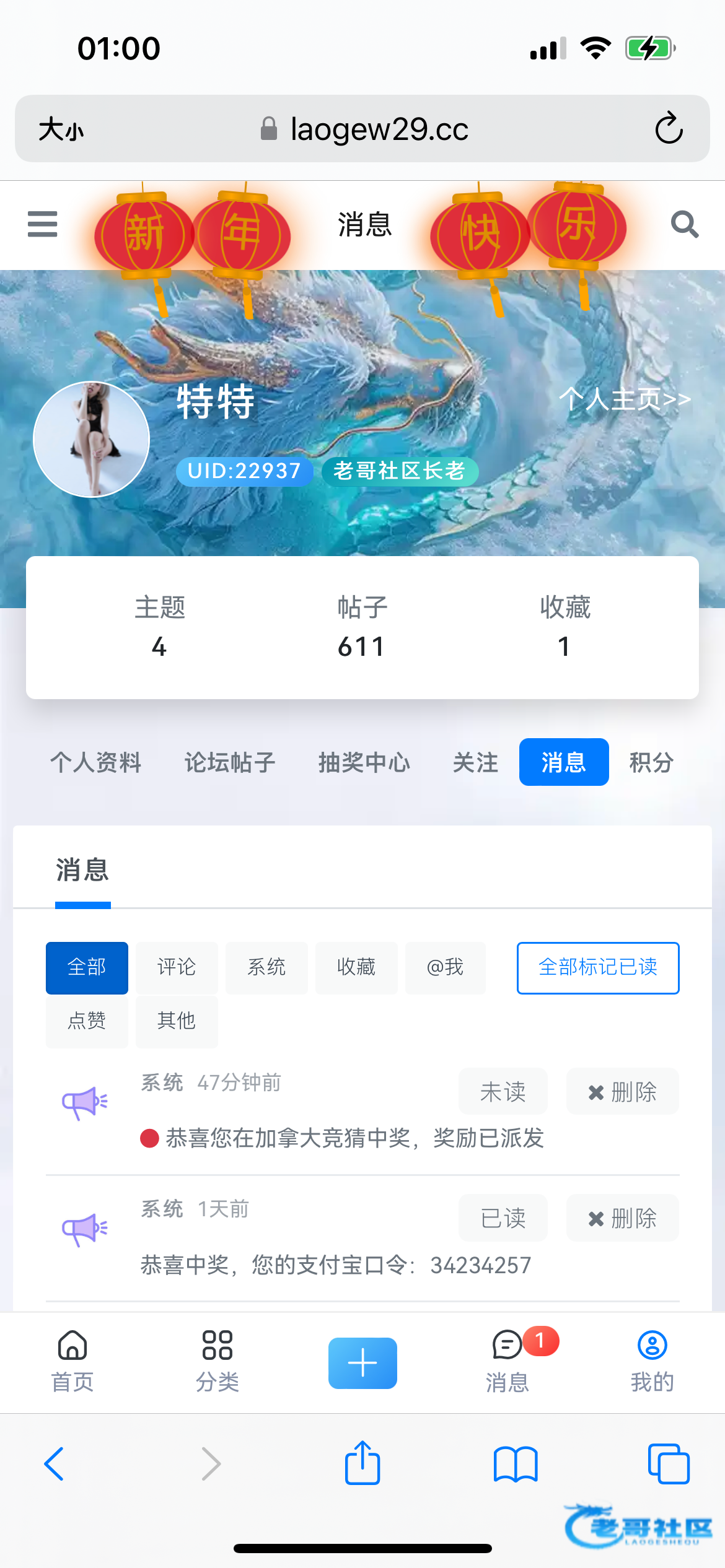Filter messages by @我
The image size is (725, 1568).
(445, 967)
